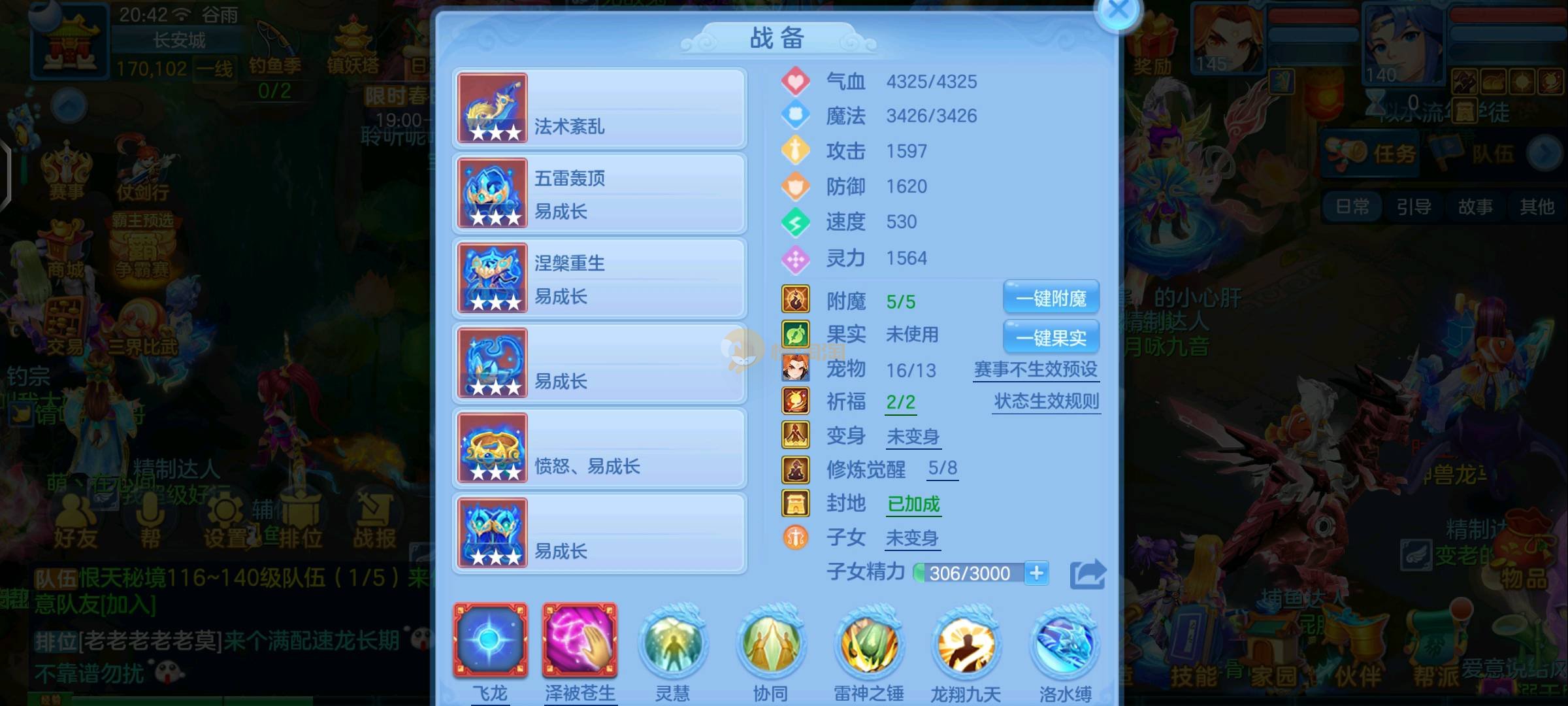The height and width of the screenshot is (706, 1568).
Task: Open the 封地 已加成 link
Action: 913,504
